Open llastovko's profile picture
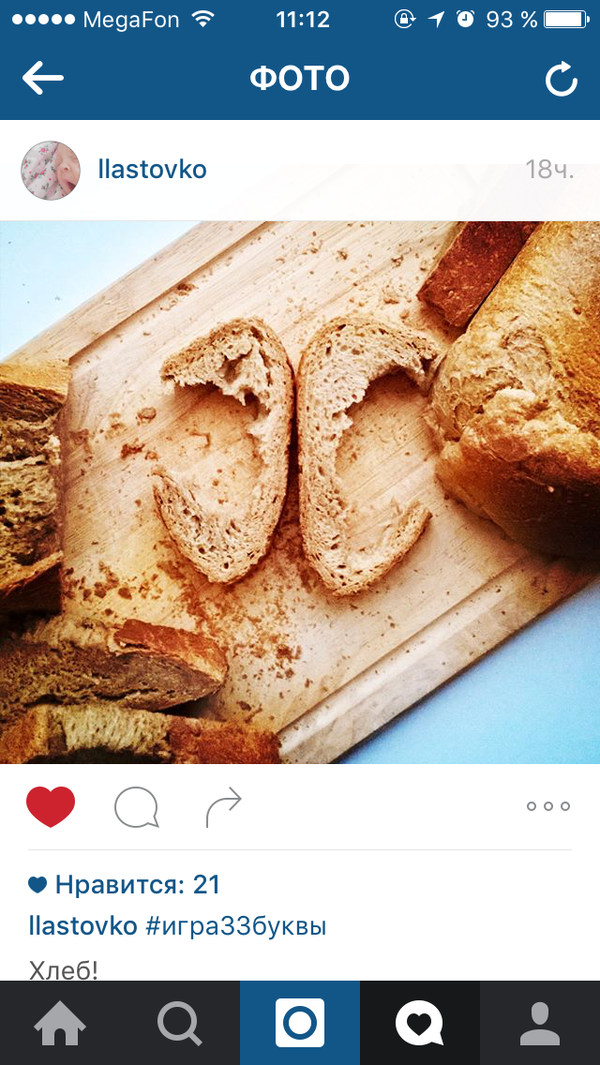600x1065 pixels. [x=50, y=170]
